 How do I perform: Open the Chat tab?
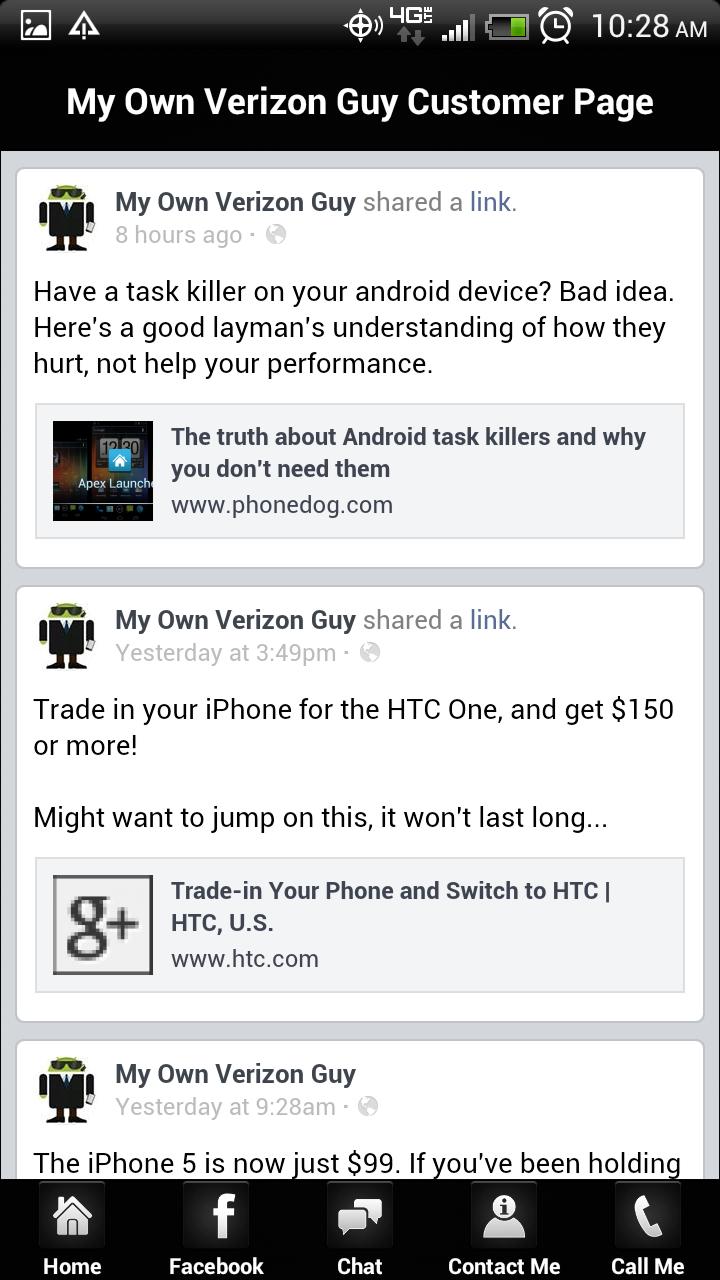(x=360, y=1230)
